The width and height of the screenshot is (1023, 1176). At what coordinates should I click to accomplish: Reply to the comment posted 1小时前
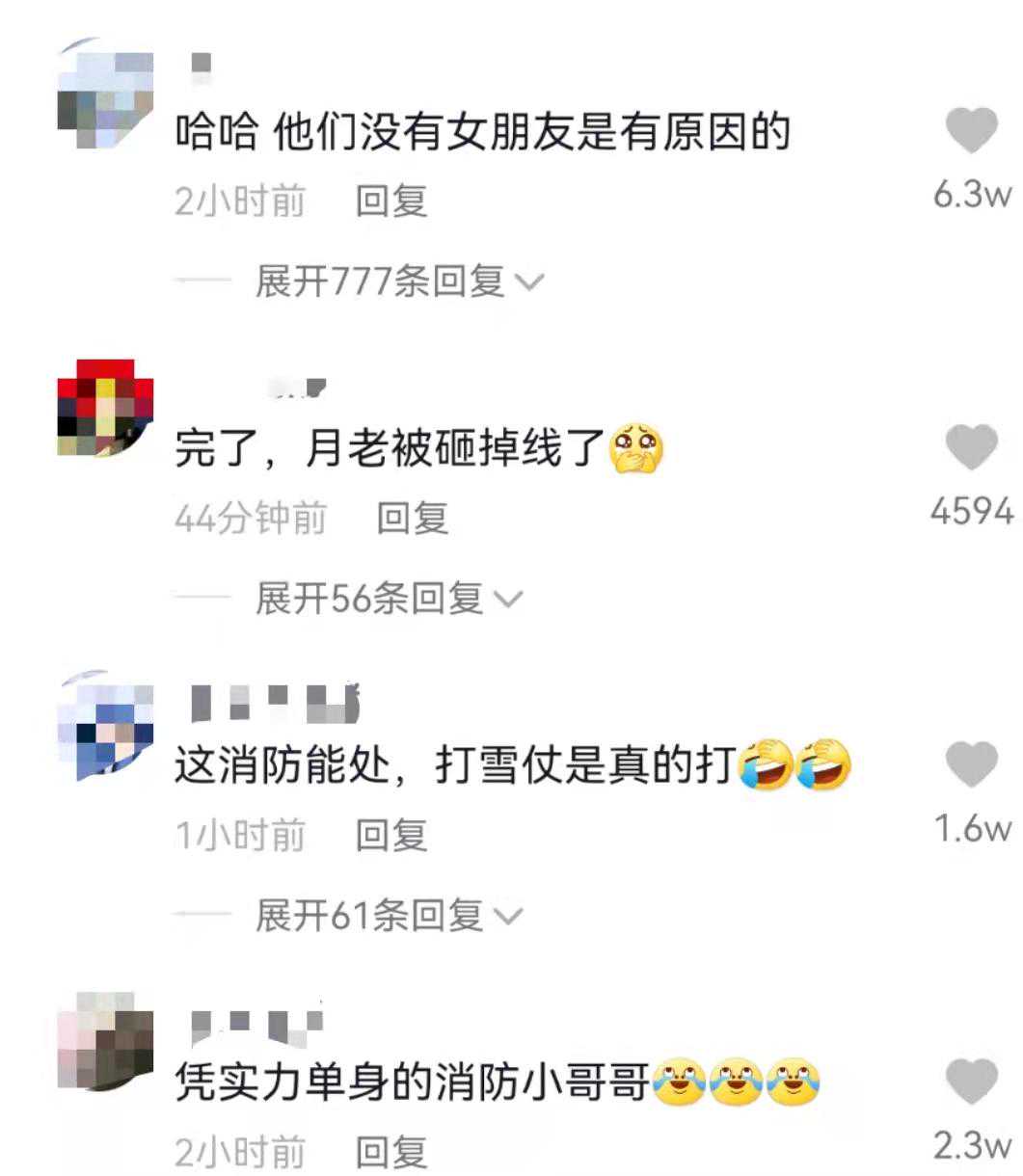(391, 835)
